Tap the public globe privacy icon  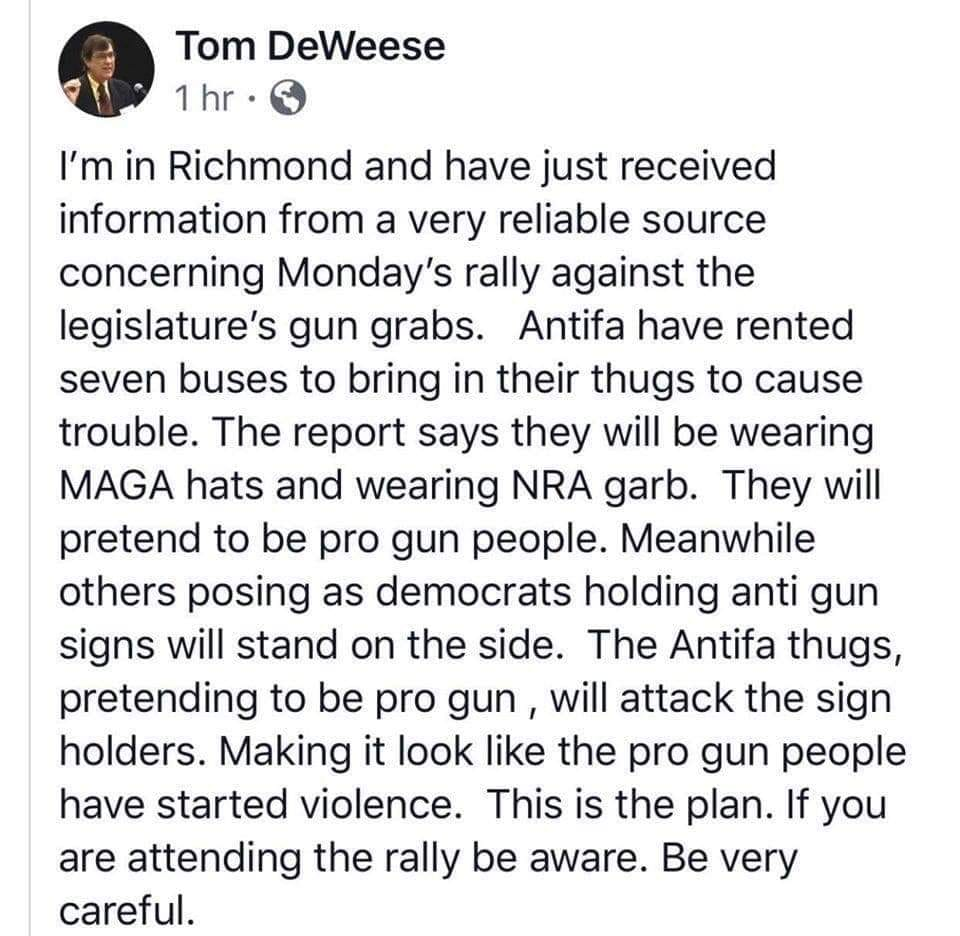(x=288, y=98)
